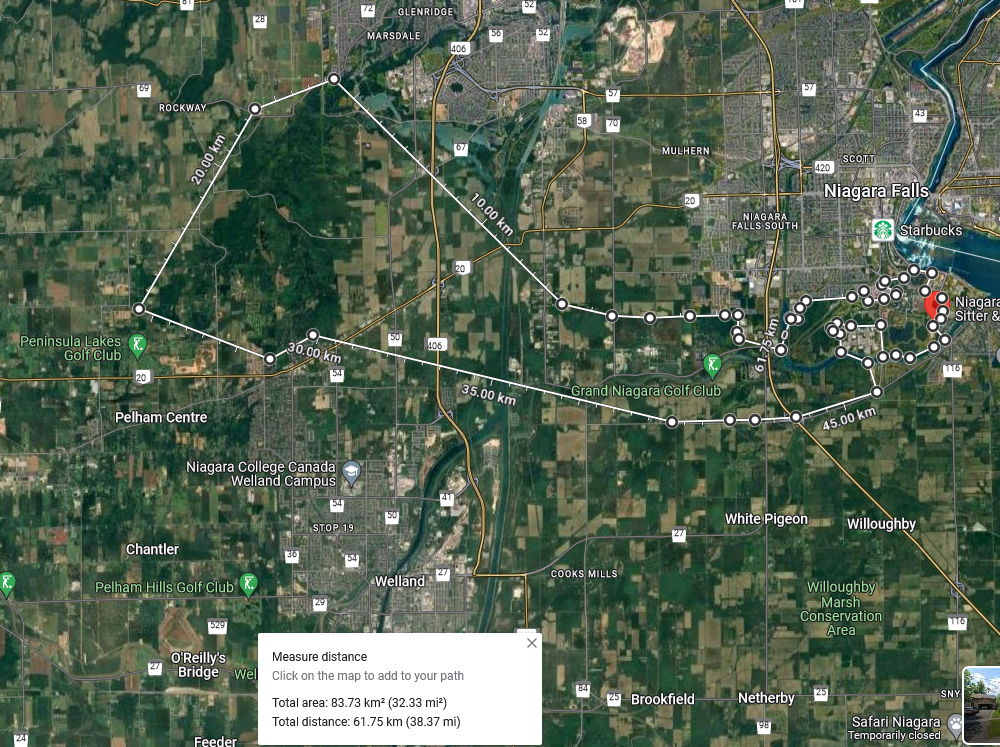Open the Starbucks map marker
The image size is (1000, 747).
click(883, 230)
